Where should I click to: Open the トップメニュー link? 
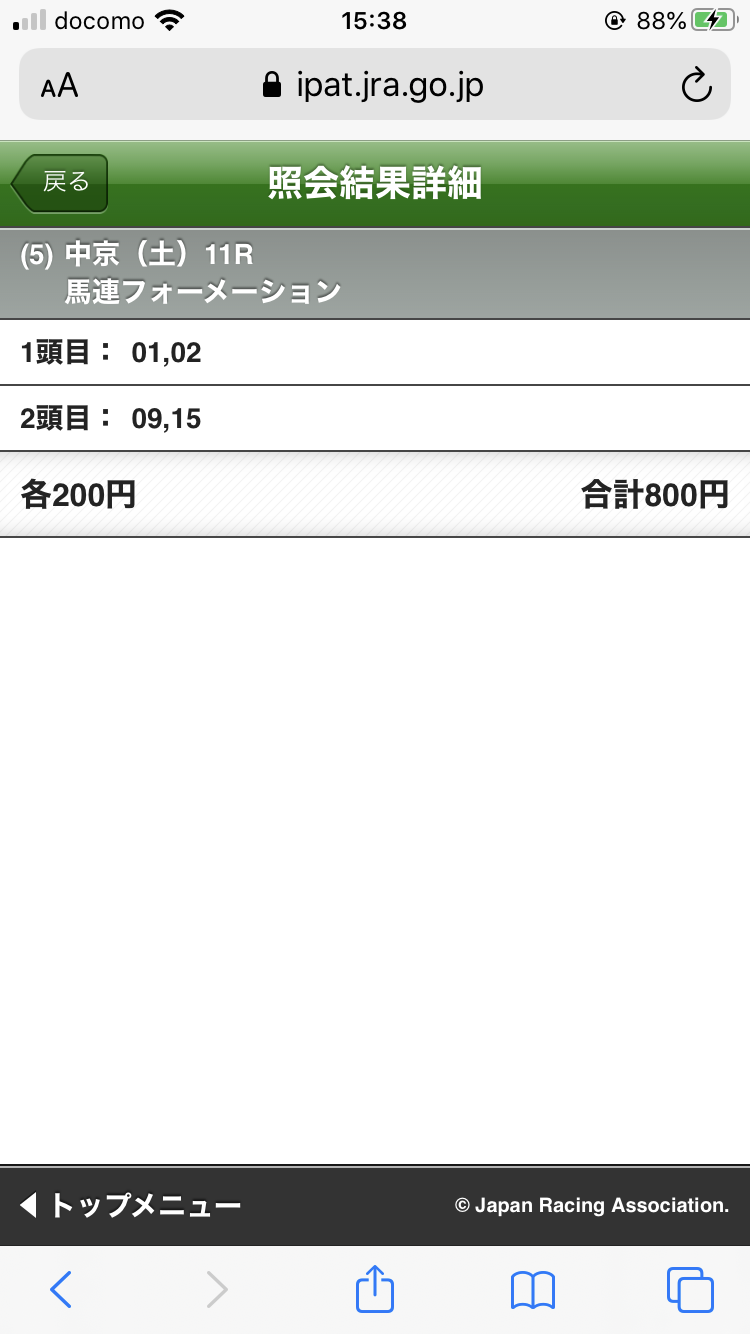pos(130,1205)
